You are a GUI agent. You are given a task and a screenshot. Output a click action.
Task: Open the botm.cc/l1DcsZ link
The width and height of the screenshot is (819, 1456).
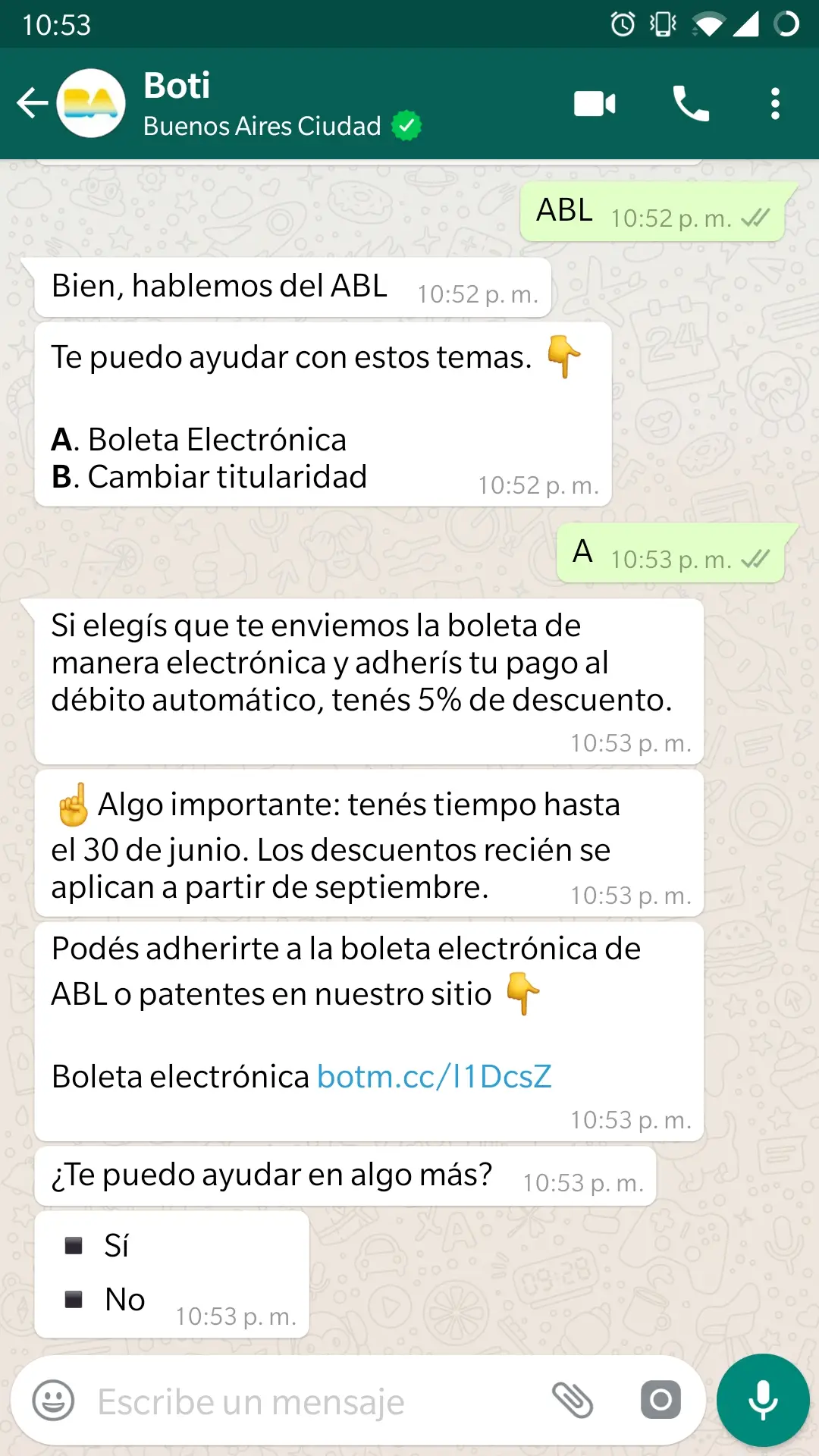pyautogui.click(x=434, y=1077)
